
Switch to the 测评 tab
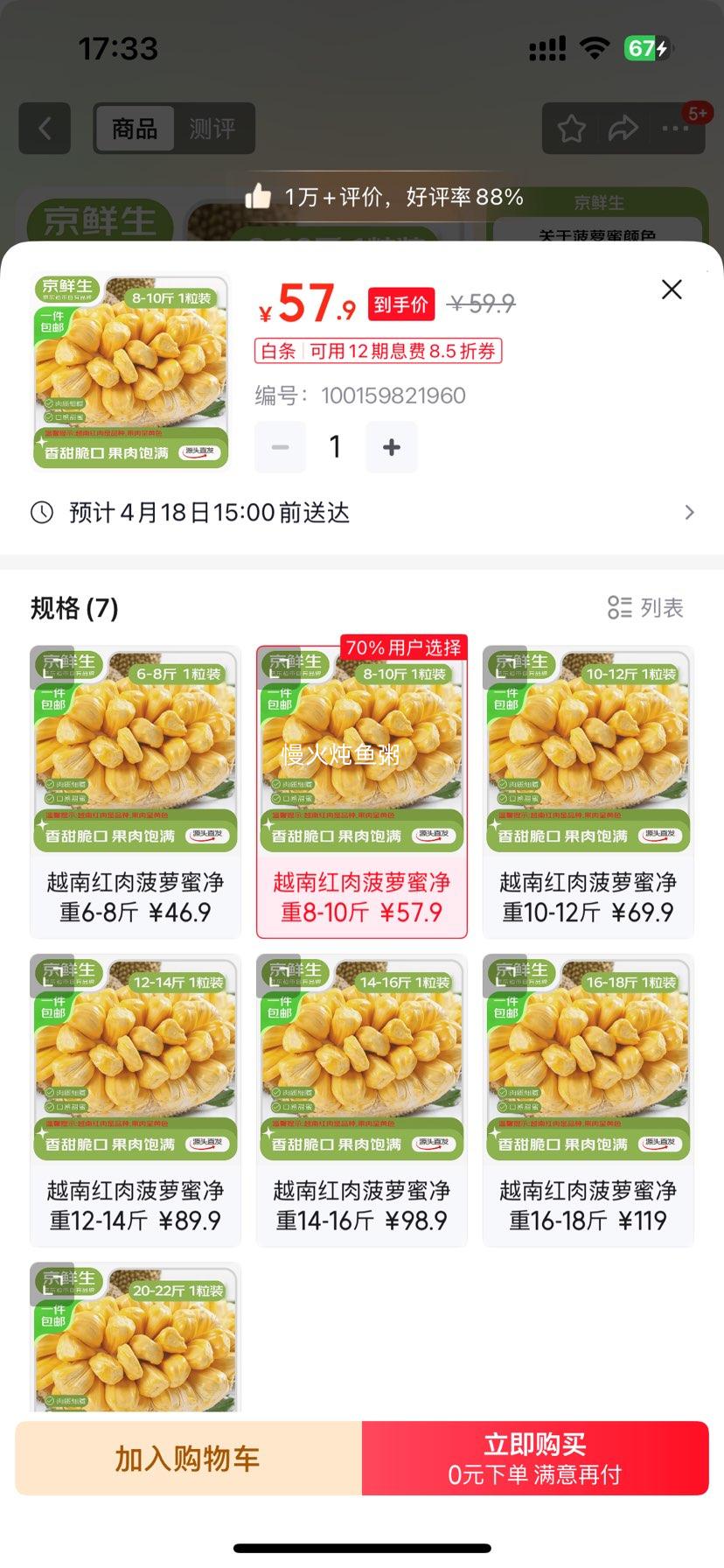click(212, 129)
